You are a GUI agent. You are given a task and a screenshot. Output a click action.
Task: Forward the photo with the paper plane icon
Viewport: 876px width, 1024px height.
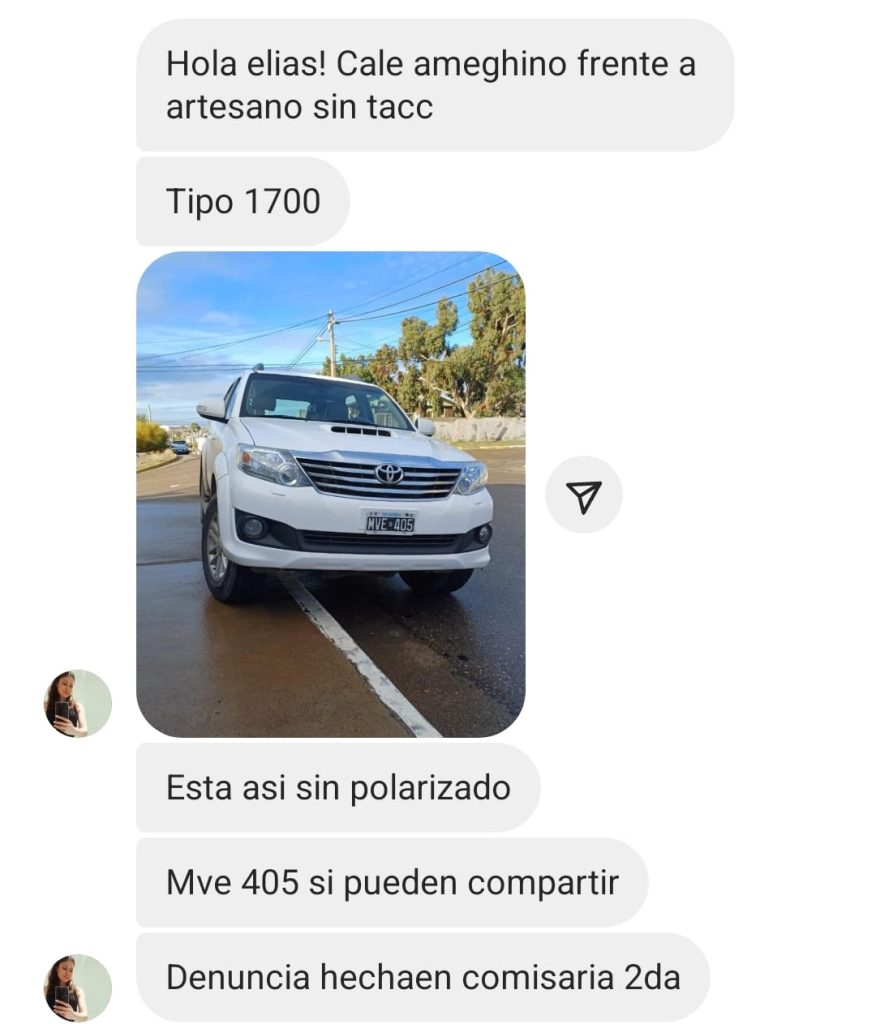tap(584, 495)
